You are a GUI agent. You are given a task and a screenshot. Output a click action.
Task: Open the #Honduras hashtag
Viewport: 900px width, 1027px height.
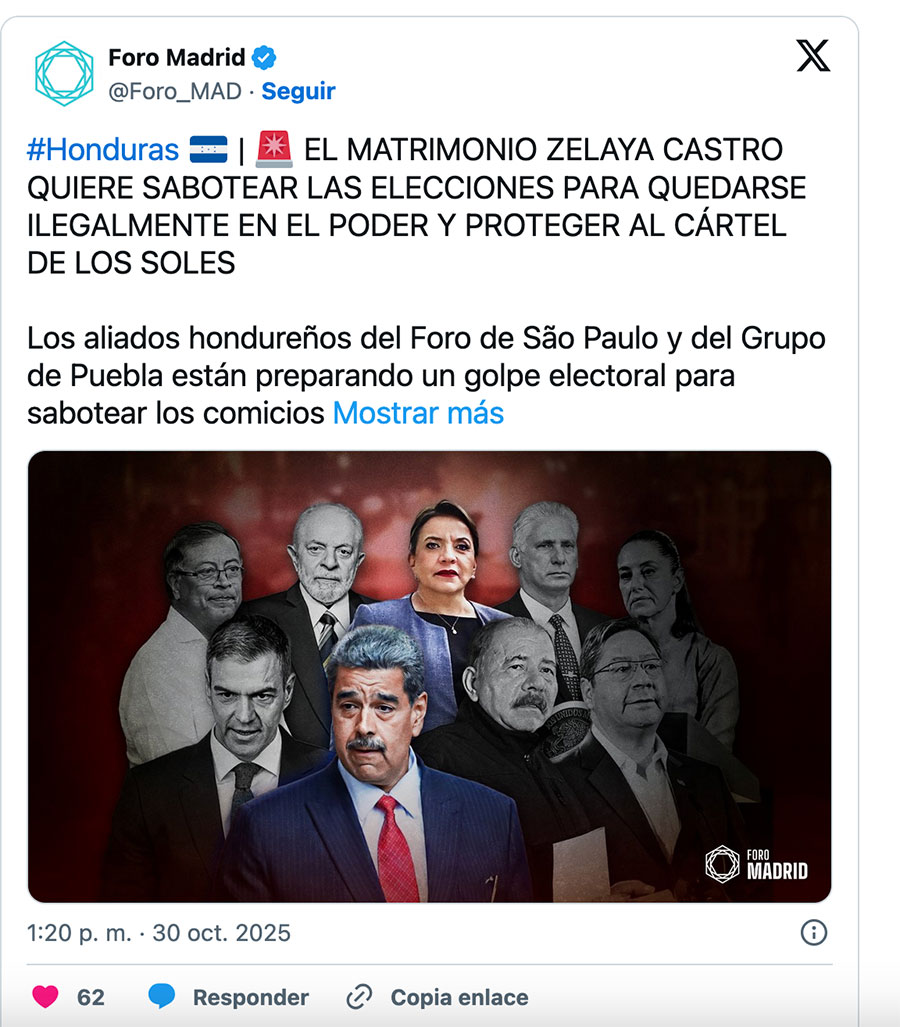pyautogui.click(x=103, y=150)
